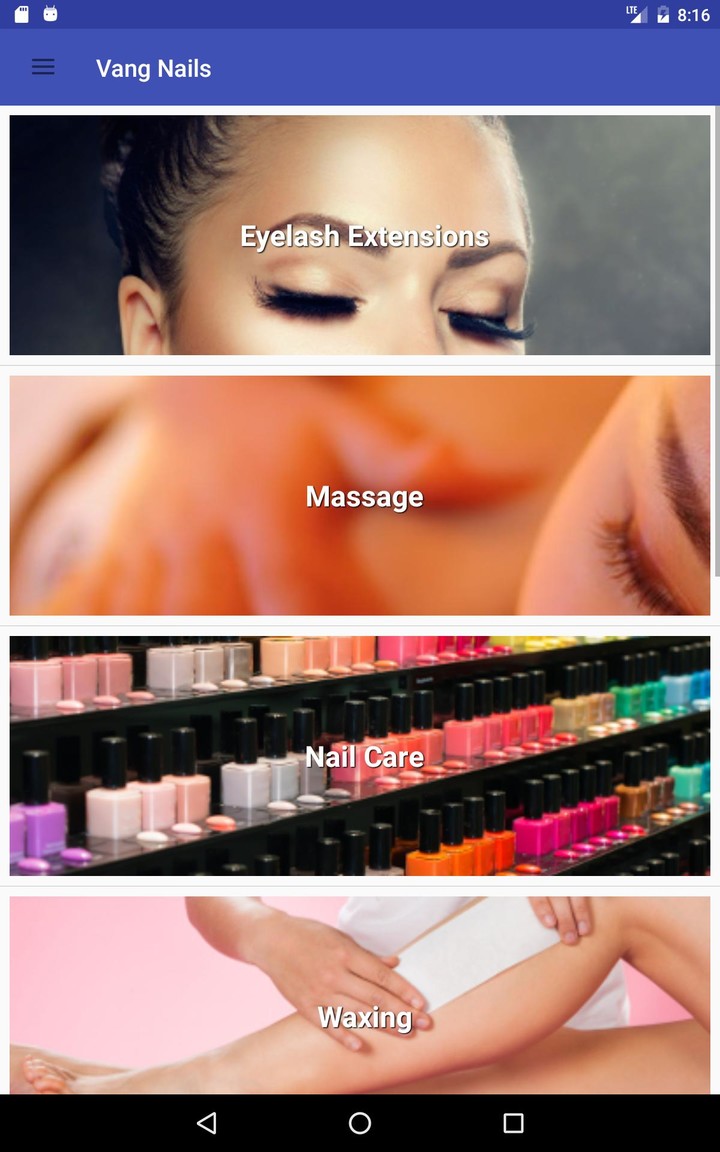Open the Eyelash Extensions service category
The height and width of the screenshot is (1152, 720).
tap(359, 235)
